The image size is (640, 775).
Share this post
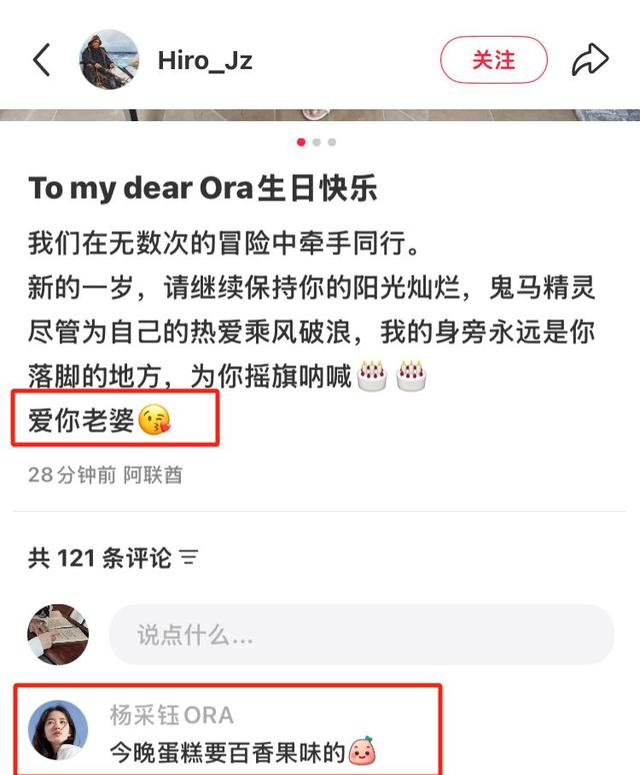[x=590, y=60]
